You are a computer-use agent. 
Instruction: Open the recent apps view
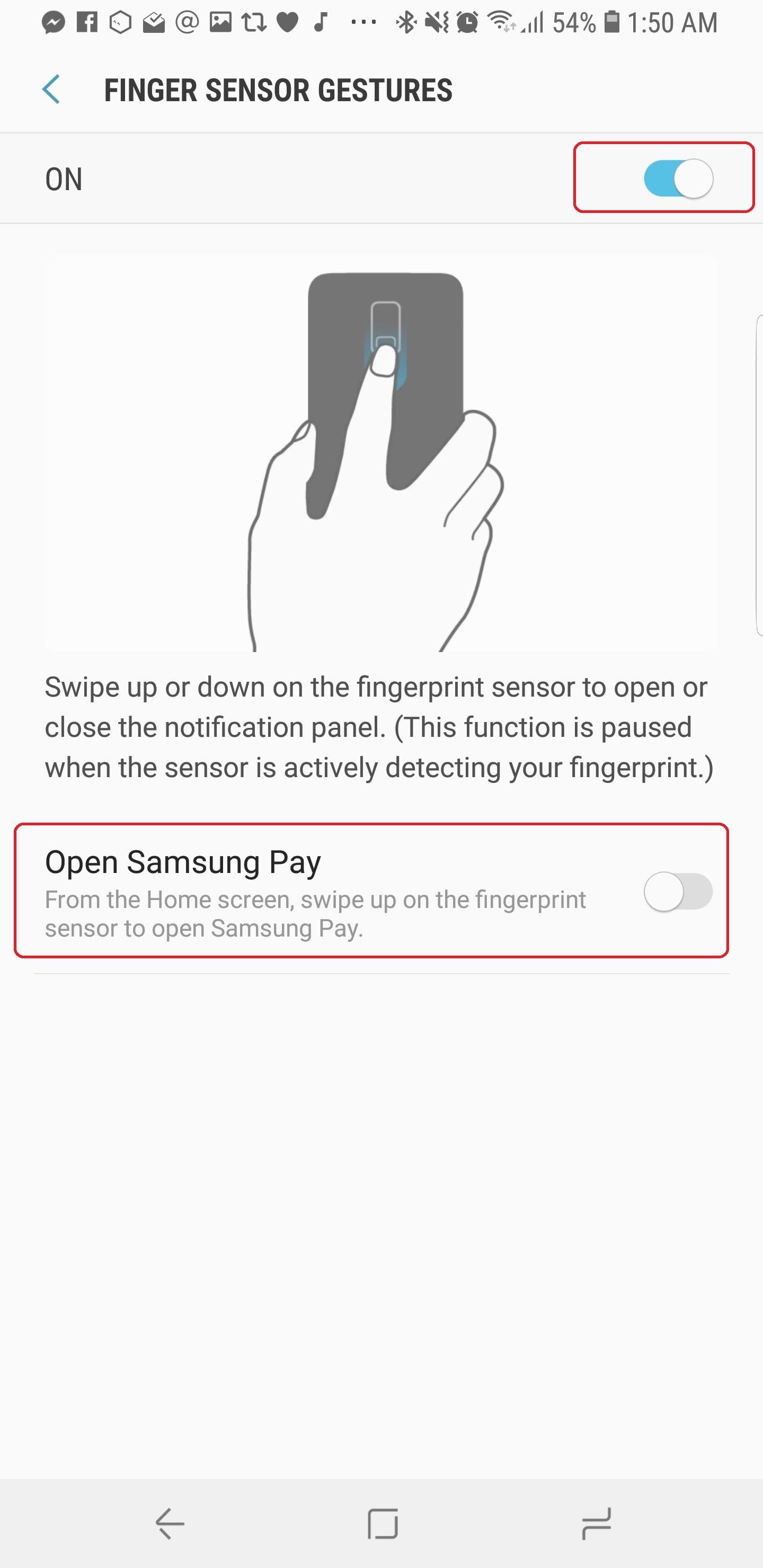[596, 1524]
